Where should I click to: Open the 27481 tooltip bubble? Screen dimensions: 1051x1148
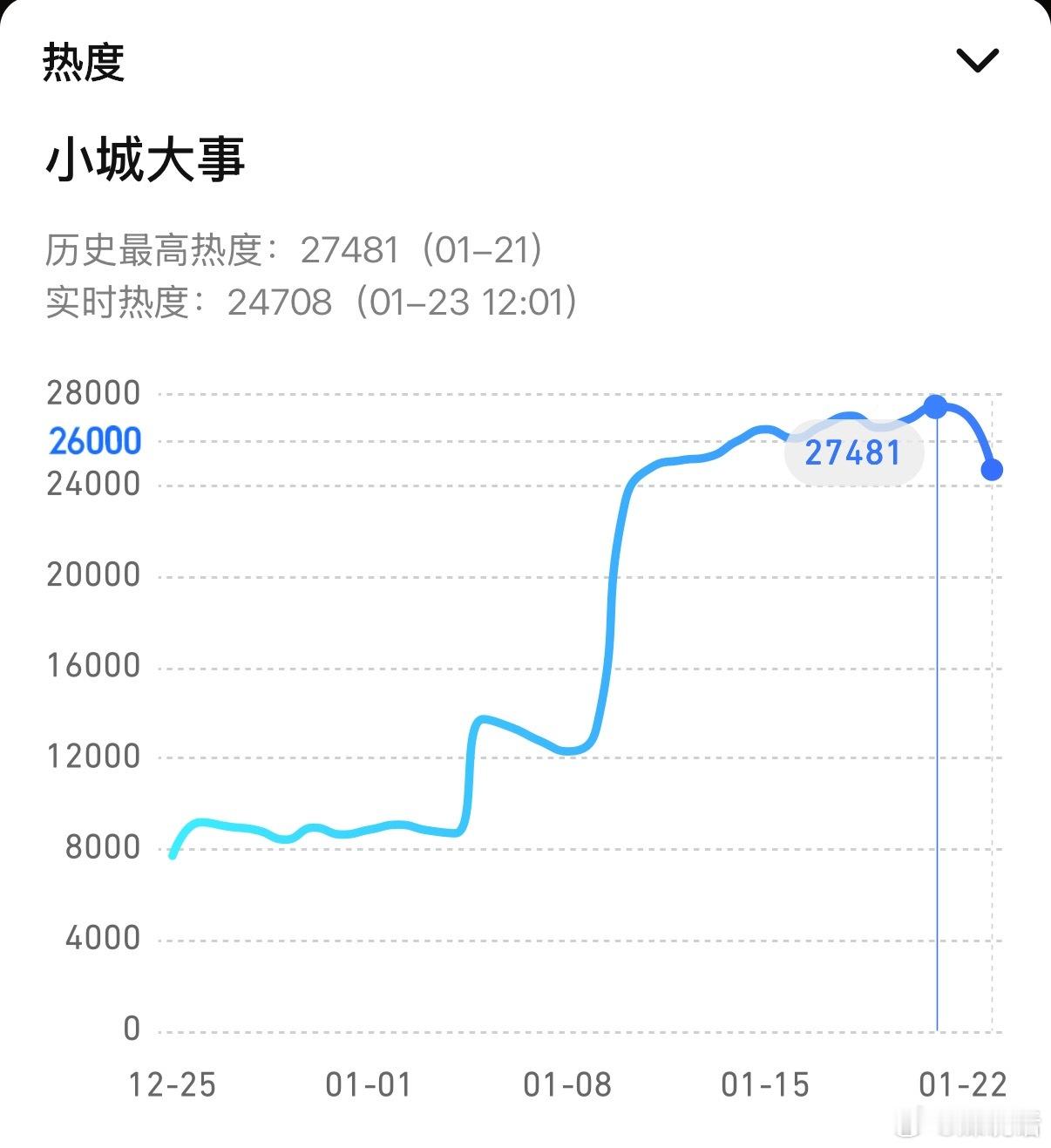(855, 452)
